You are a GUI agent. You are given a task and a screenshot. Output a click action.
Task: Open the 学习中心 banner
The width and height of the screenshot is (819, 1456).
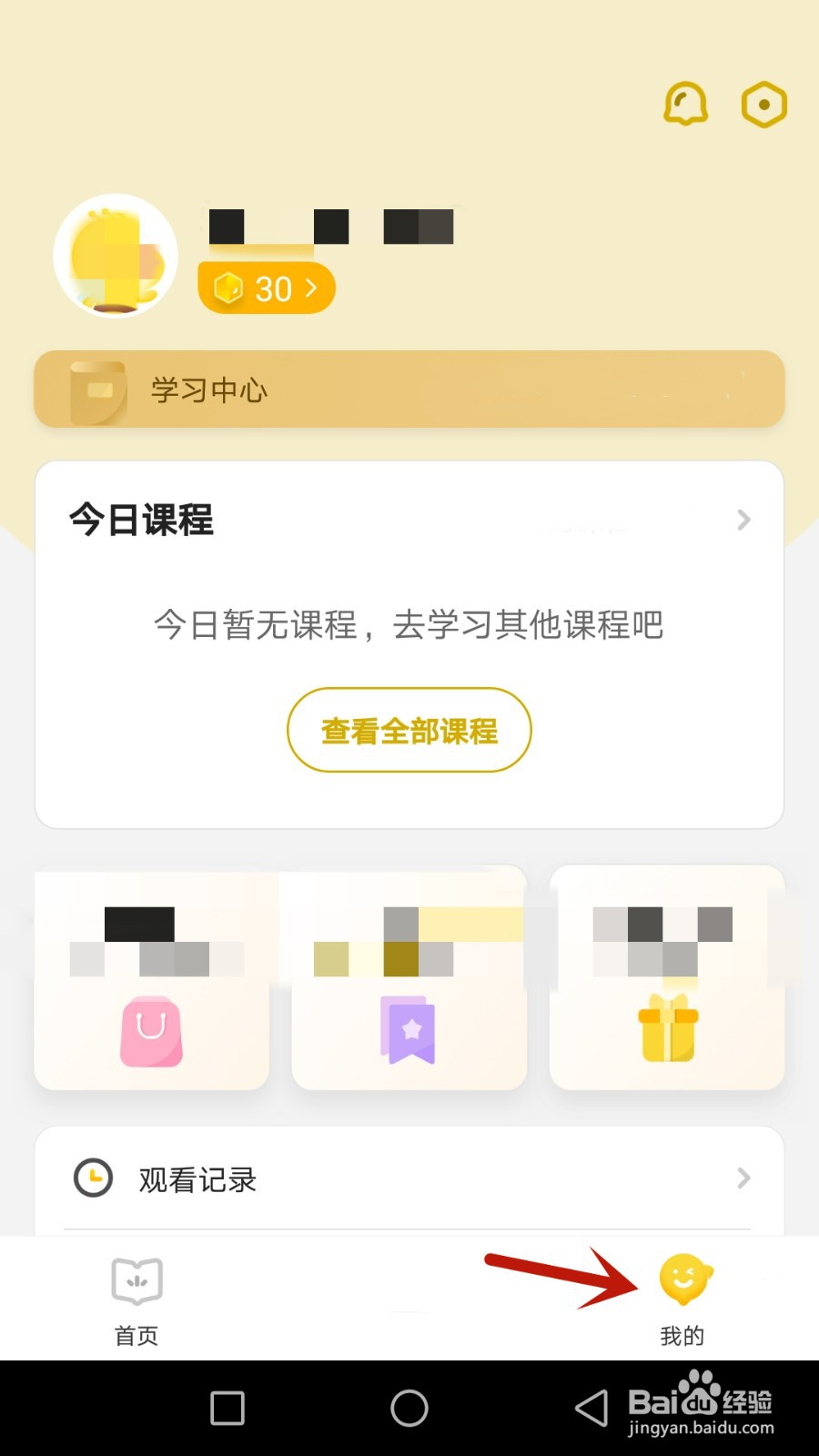point(409,389)
